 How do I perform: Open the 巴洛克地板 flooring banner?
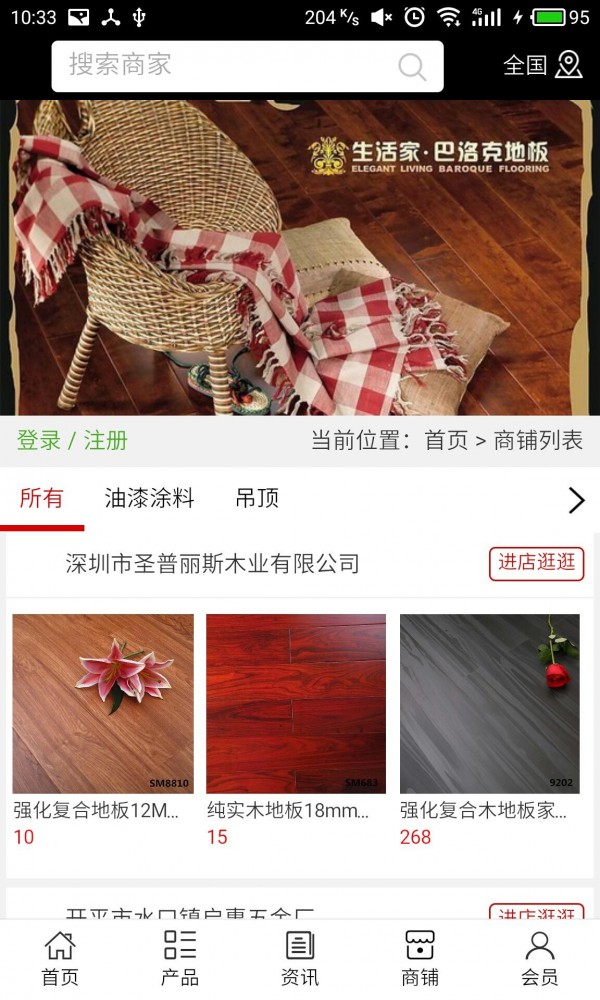coord(300,257)
